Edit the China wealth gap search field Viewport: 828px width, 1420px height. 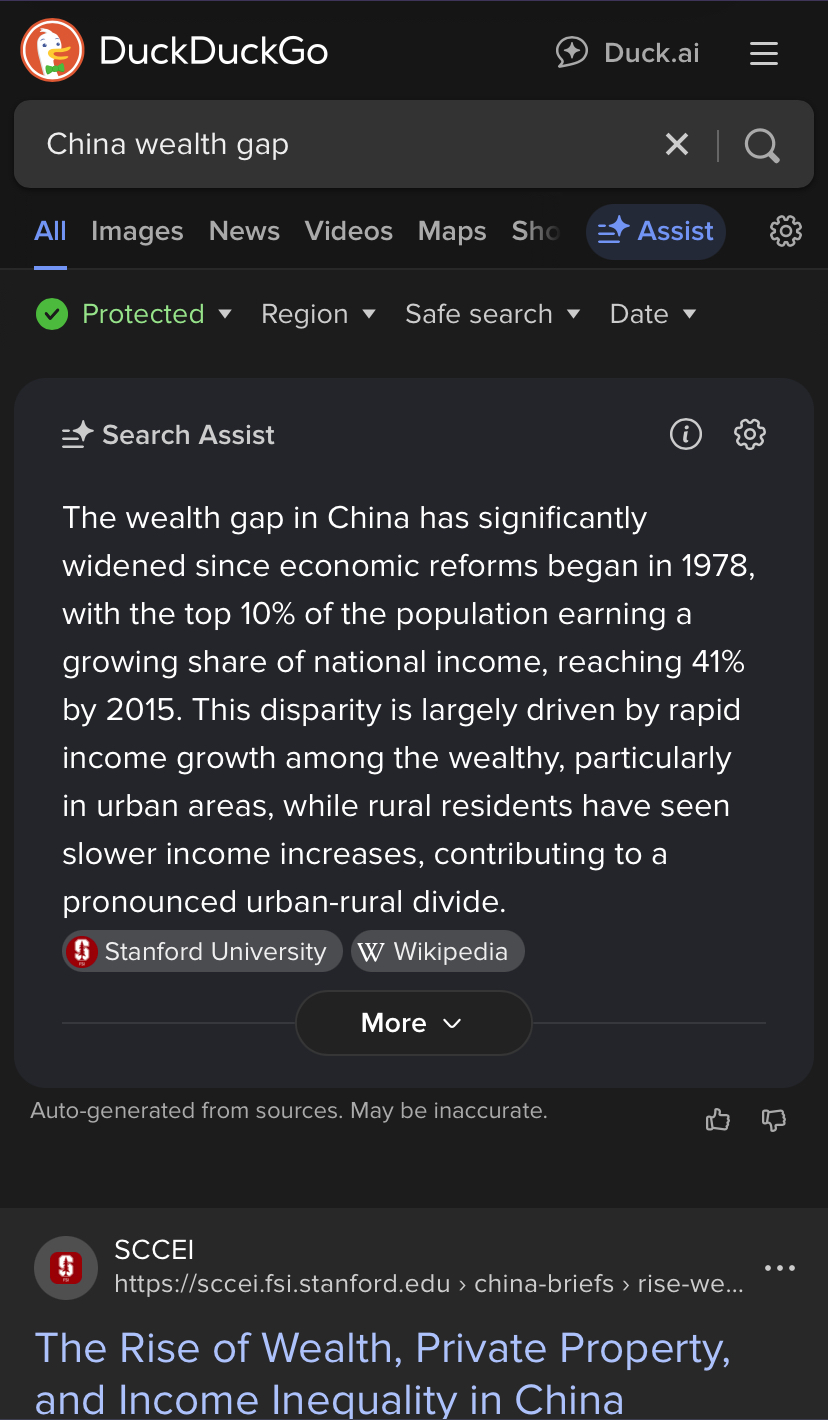[340, 144]
